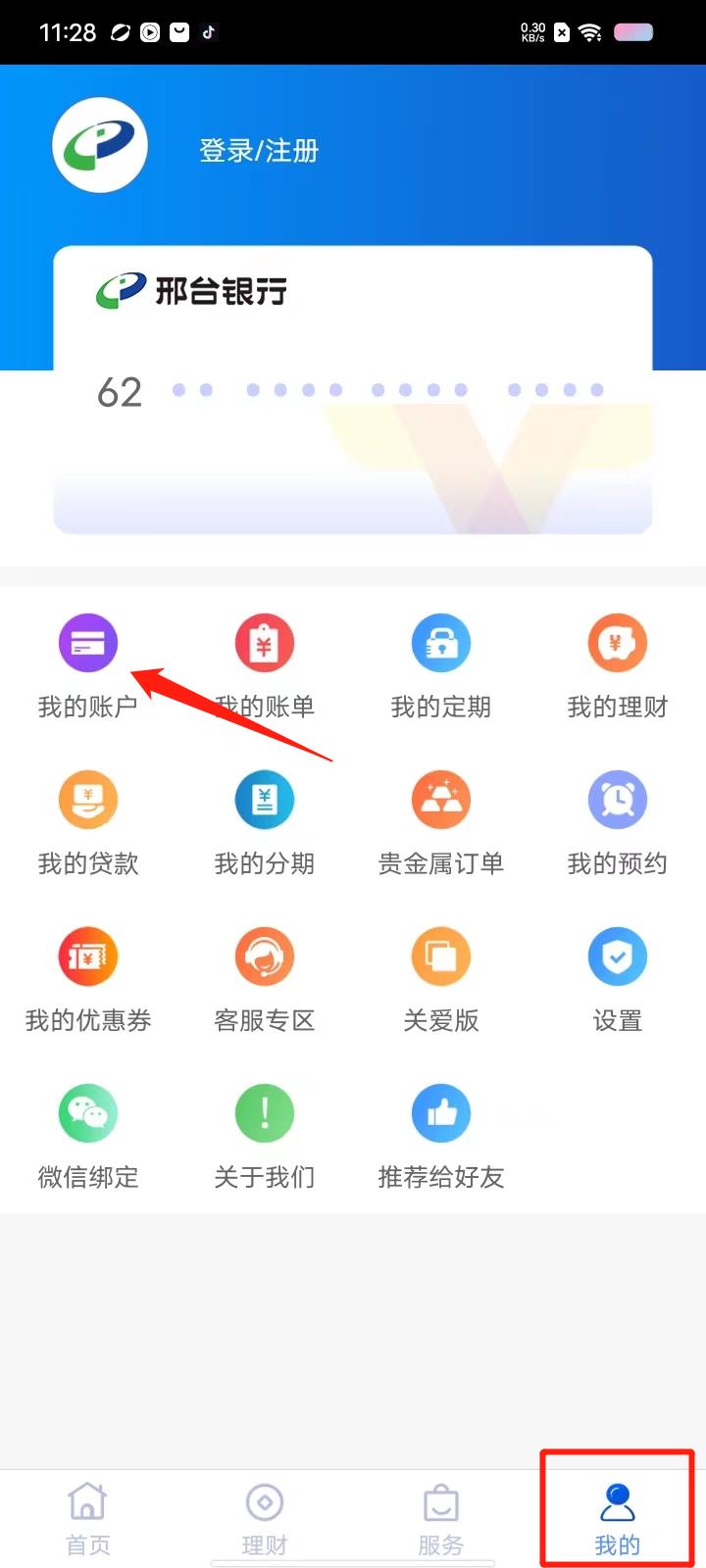Tap 登录/注册 to log in

pyautogui.click(x=259, y=151)
